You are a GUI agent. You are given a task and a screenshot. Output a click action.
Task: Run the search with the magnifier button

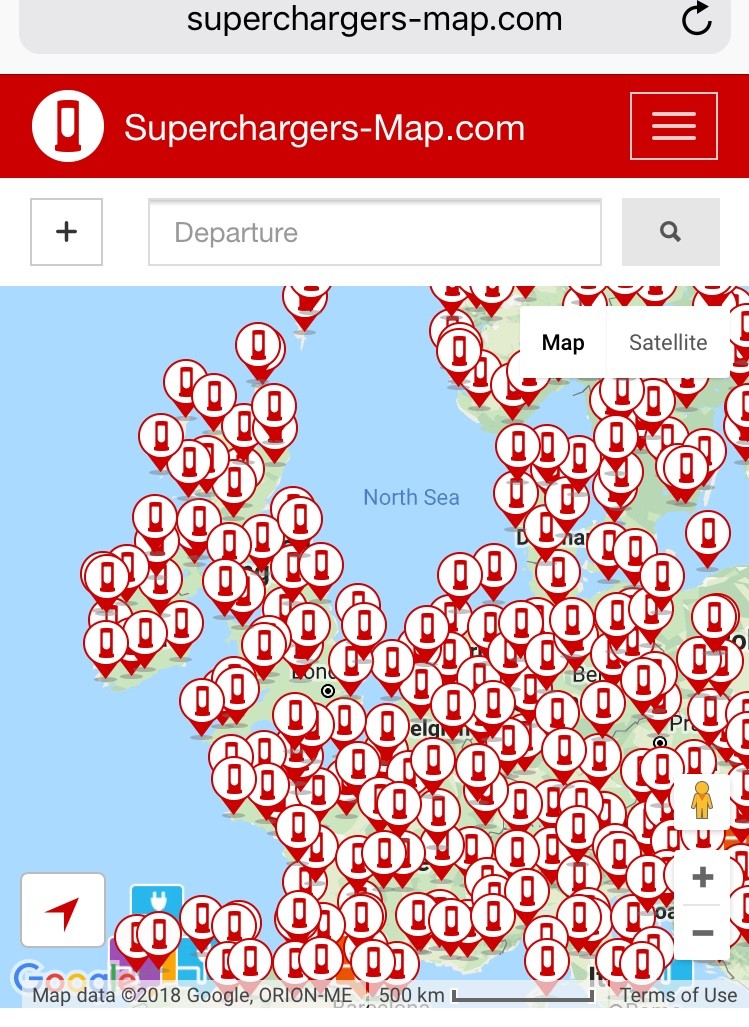tap(670, 232)
